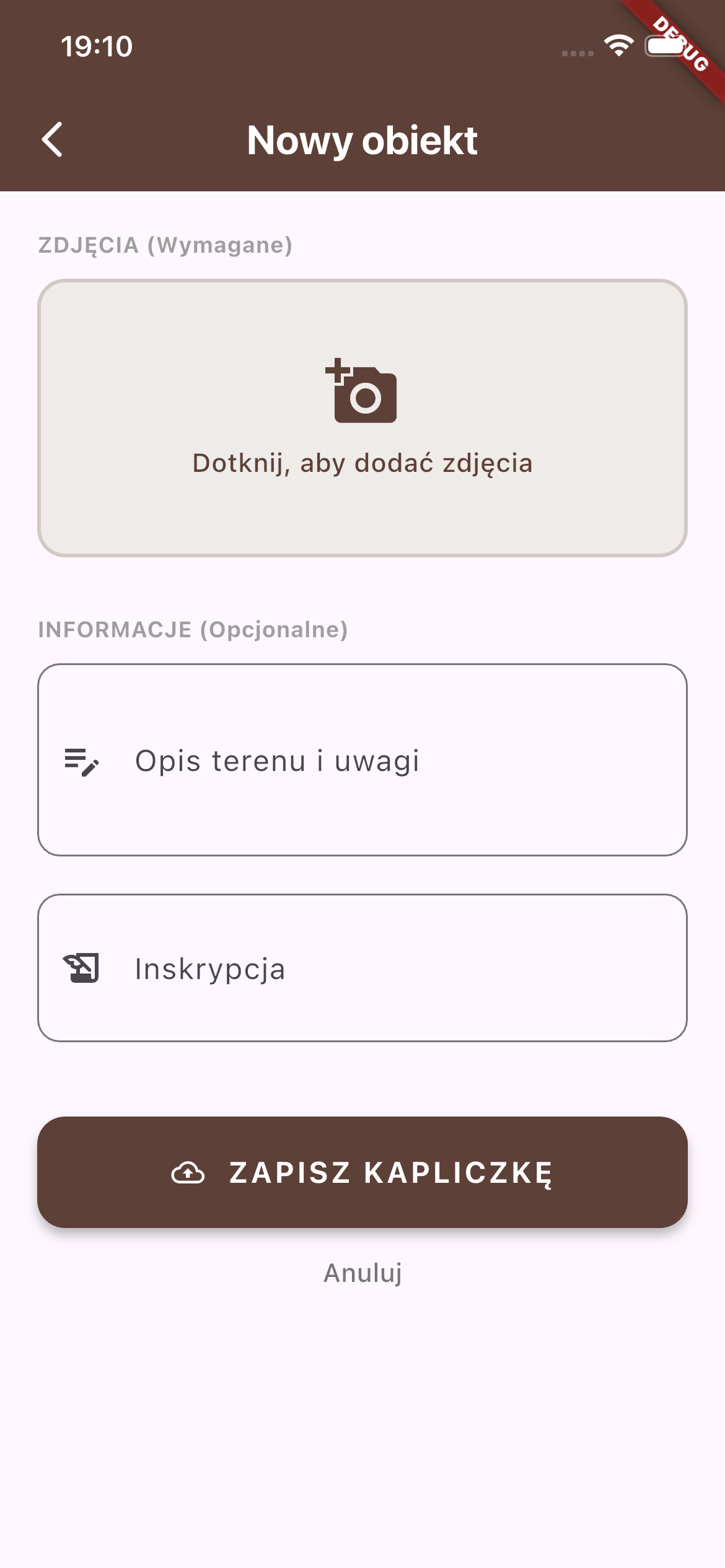The height and width of the screenshot is (1568, 725).
Task: Tap the area to add photos
Action: click(362, 418)
